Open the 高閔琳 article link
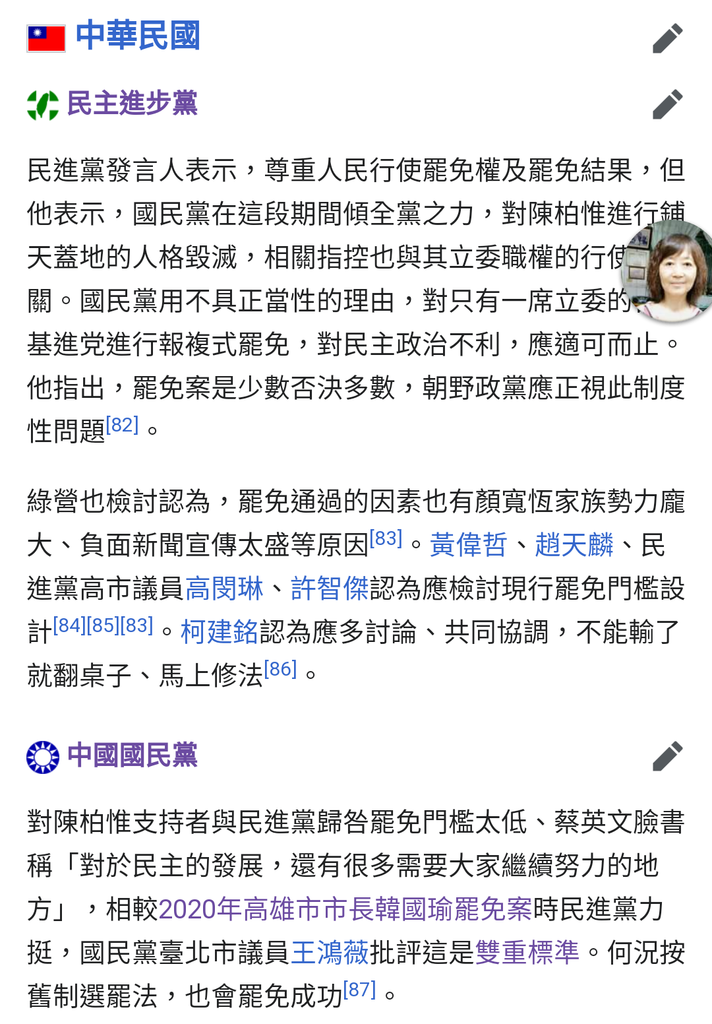This screenshot has width=712, height=1024. 224,589
